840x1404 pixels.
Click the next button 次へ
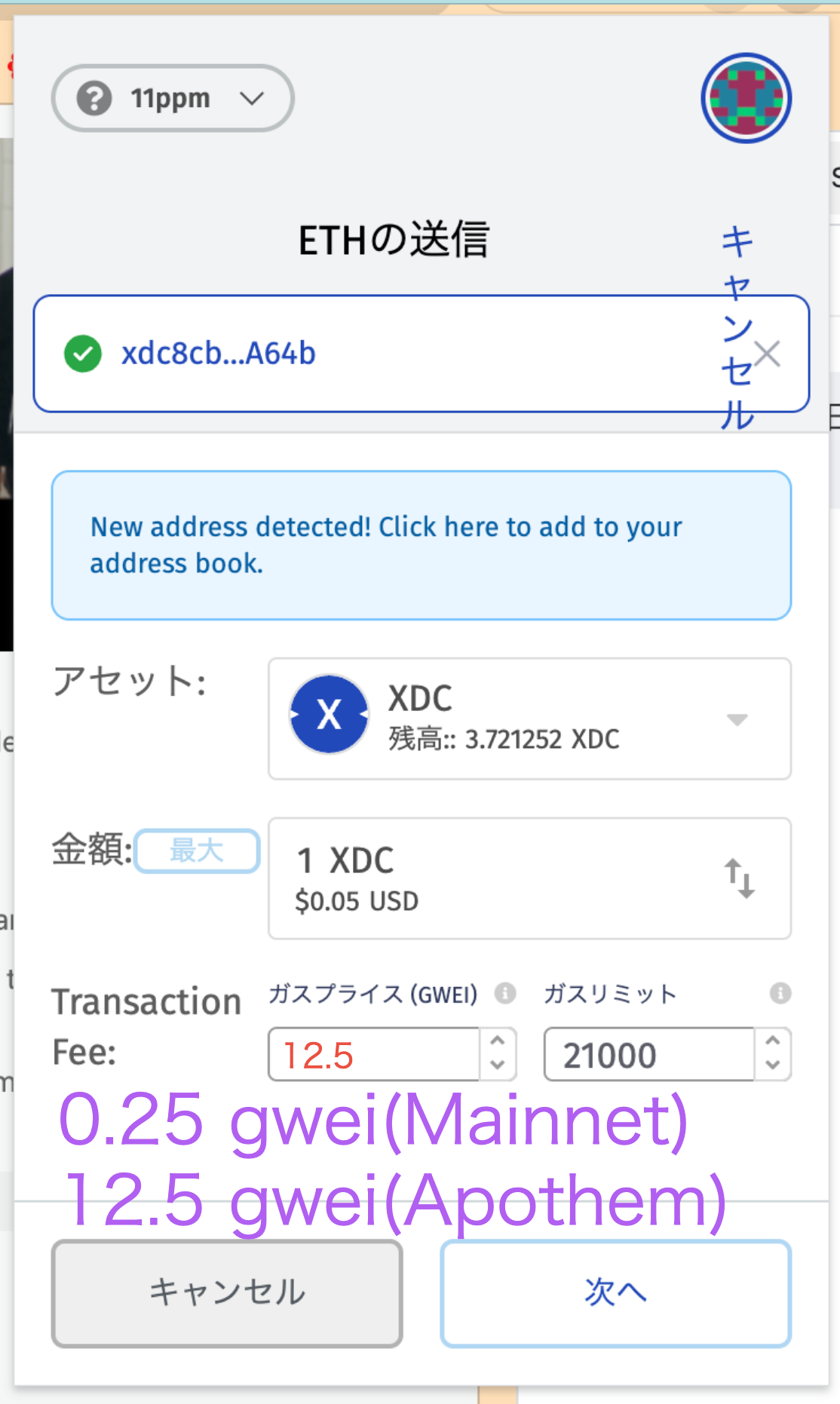[x=615, y=1292]
